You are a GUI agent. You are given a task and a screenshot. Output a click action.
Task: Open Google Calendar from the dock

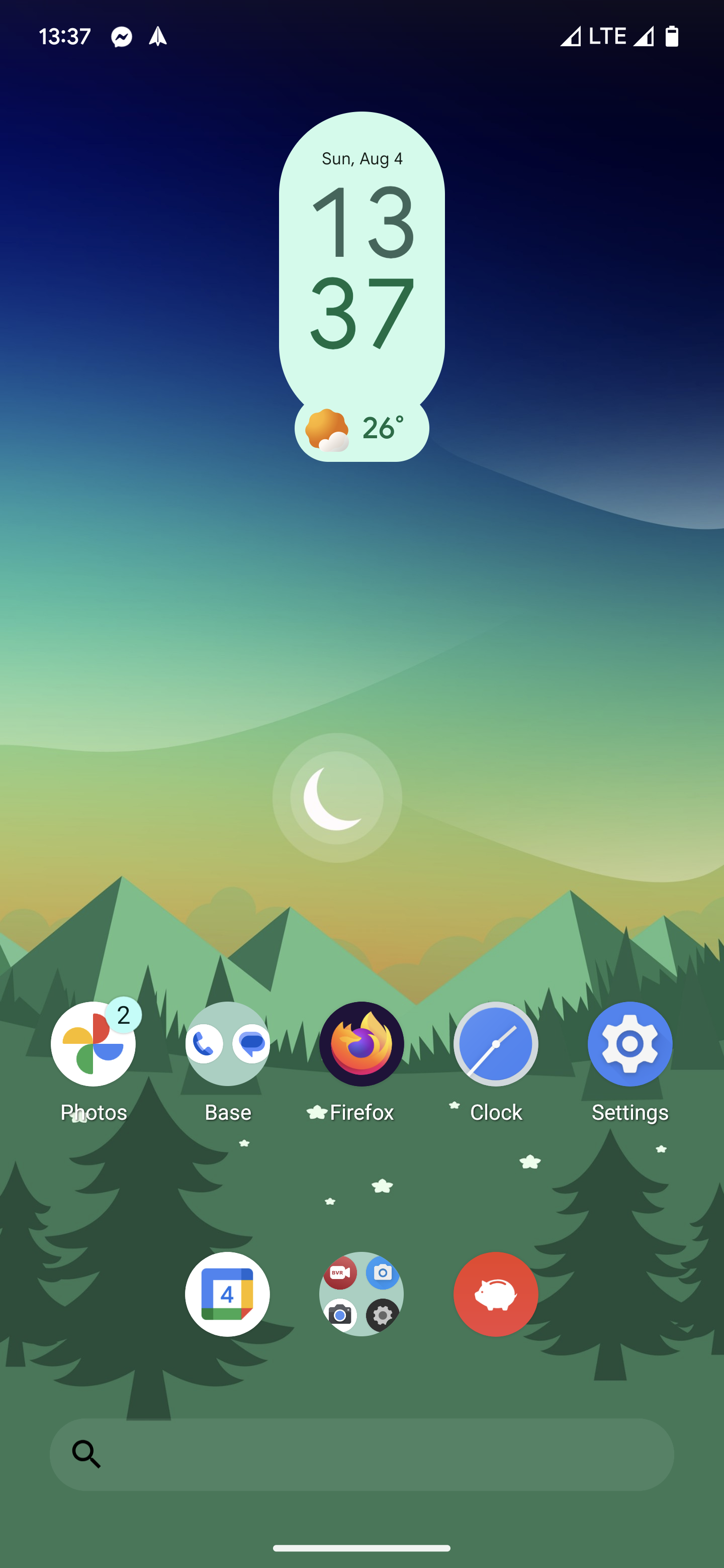coord(227,1294)
